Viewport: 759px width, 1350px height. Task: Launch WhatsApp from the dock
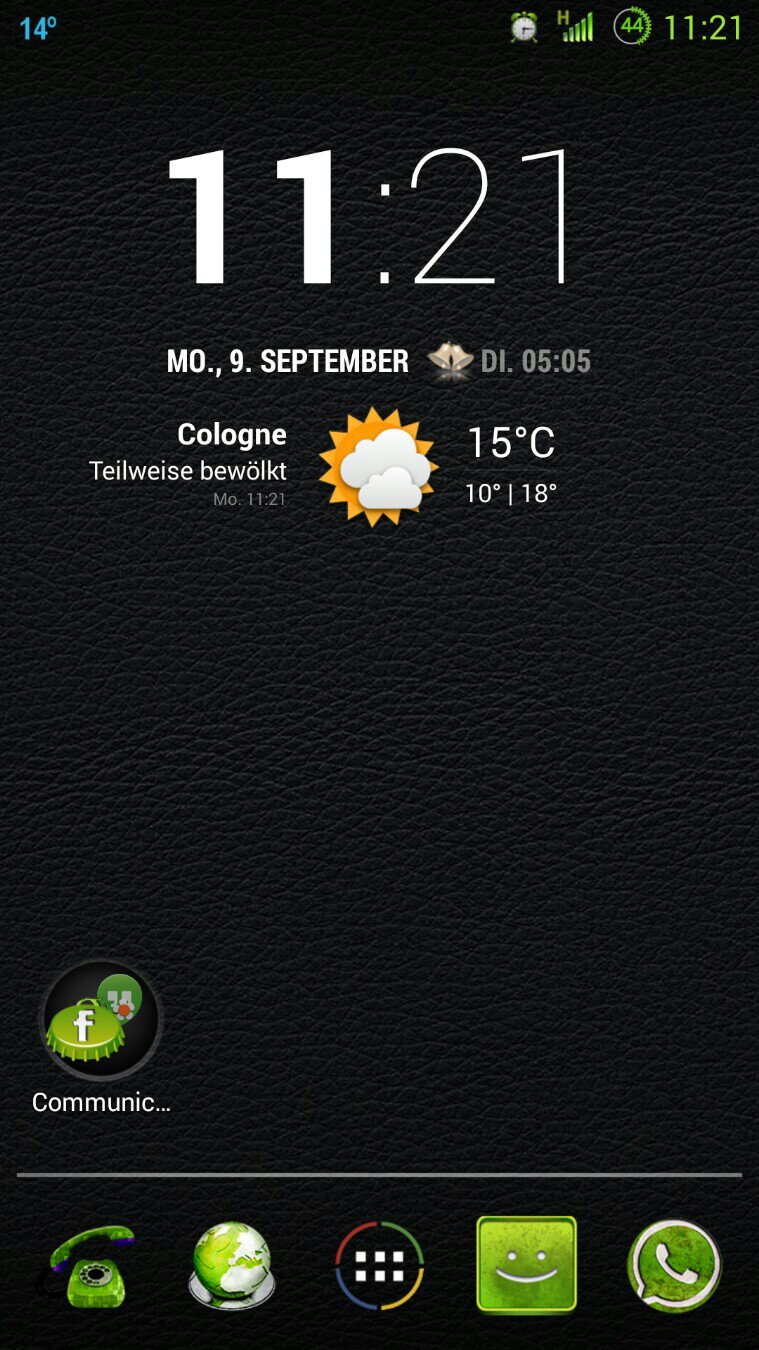point(674,1265)
